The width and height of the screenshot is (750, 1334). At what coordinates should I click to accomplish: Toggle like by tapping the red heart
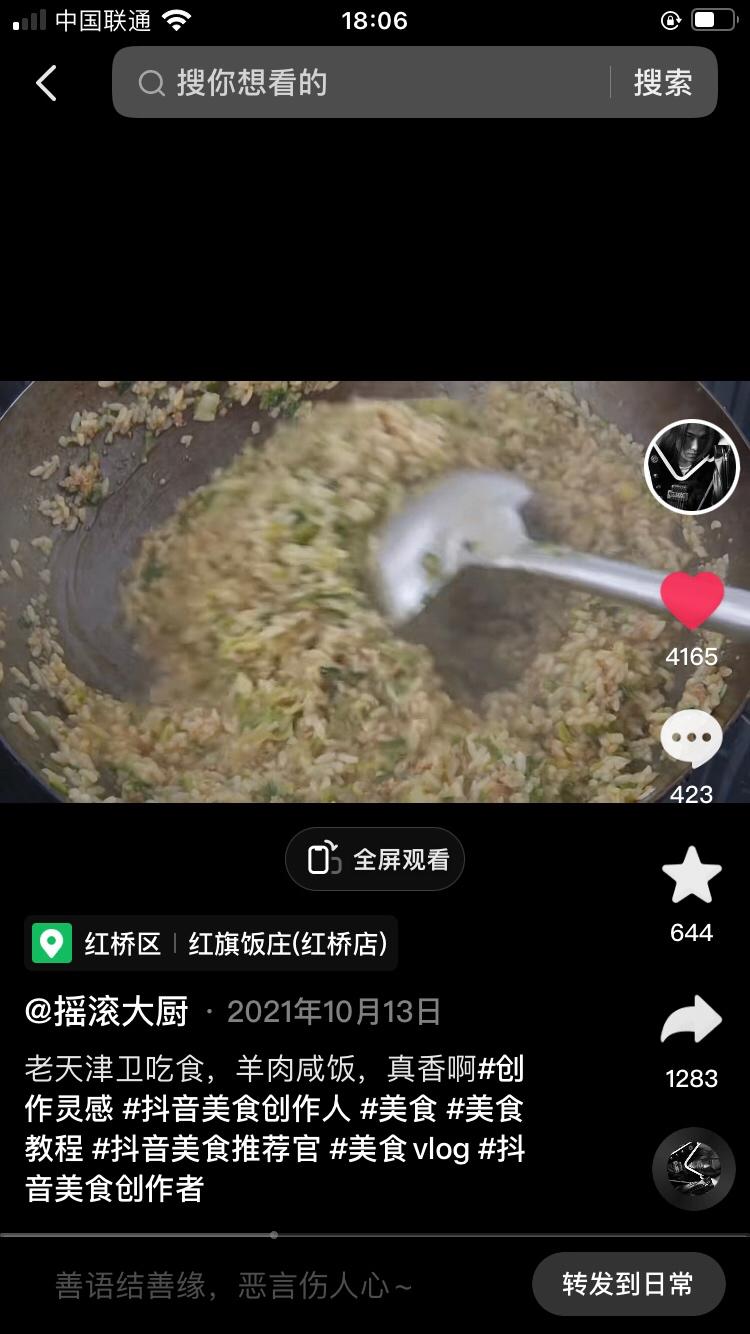[692, 598]
